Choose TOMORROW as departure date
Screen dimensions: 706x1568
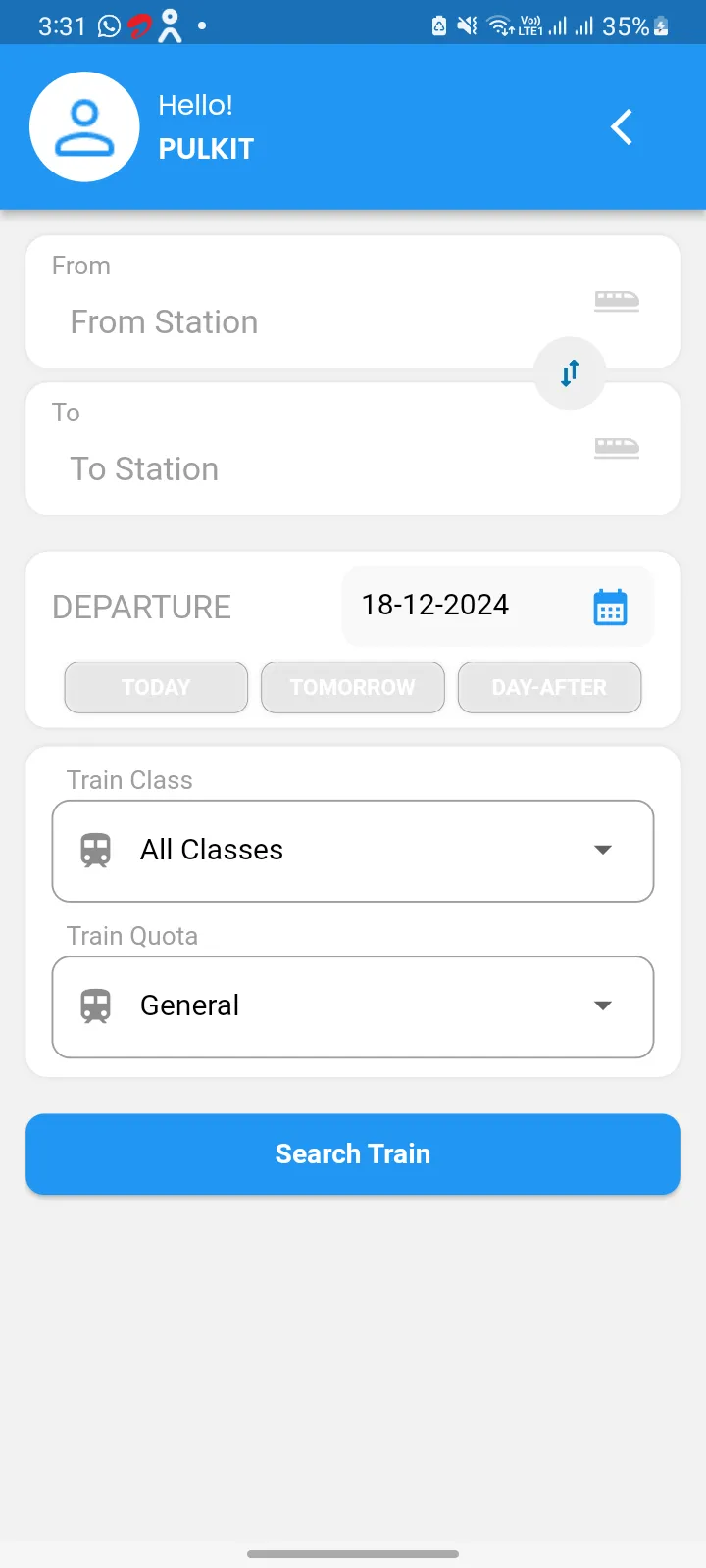(353, 687)
